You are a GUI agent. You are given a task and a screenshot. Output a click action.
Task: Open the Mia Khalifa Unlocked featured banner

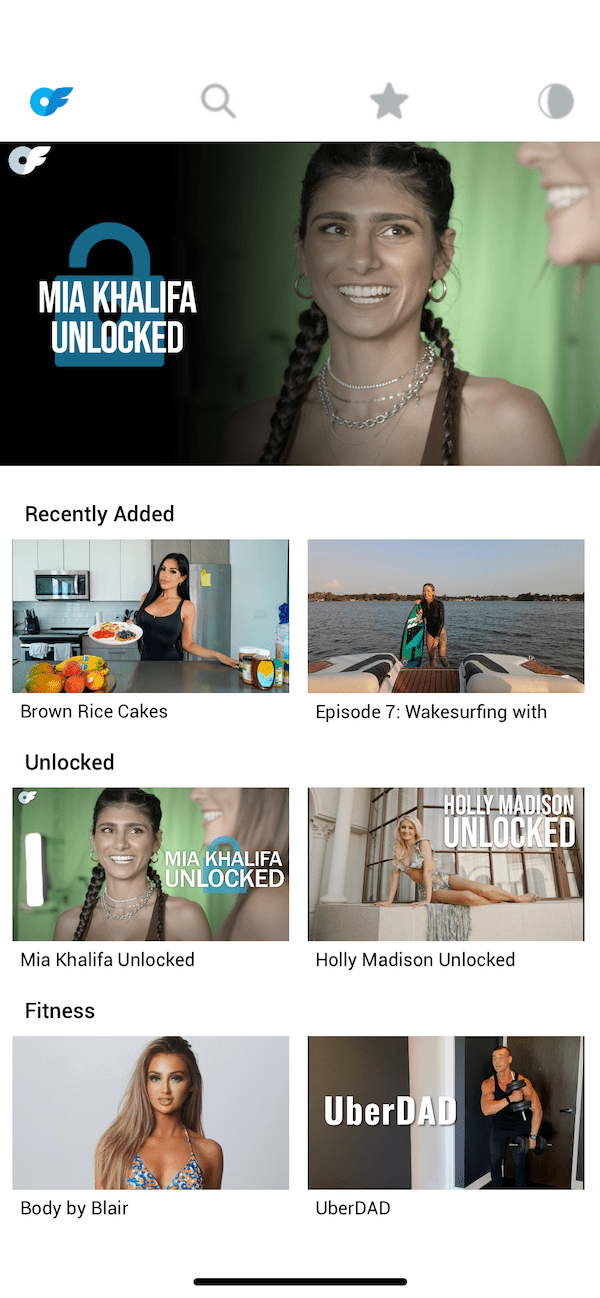pyautogui.click(x=300, y=304)
